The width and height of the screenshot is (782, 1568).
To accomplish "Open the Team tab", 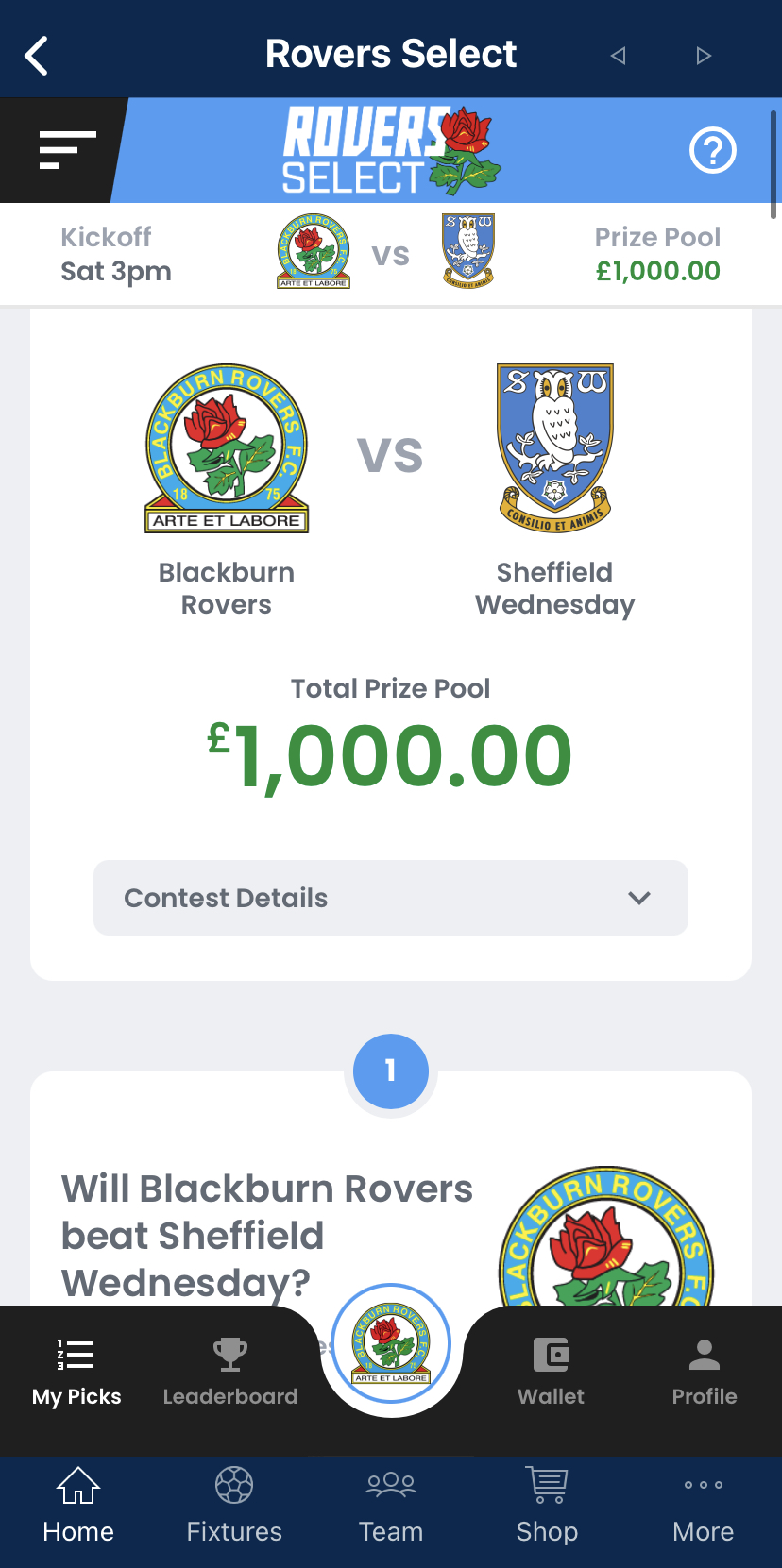I will 391,1506.
